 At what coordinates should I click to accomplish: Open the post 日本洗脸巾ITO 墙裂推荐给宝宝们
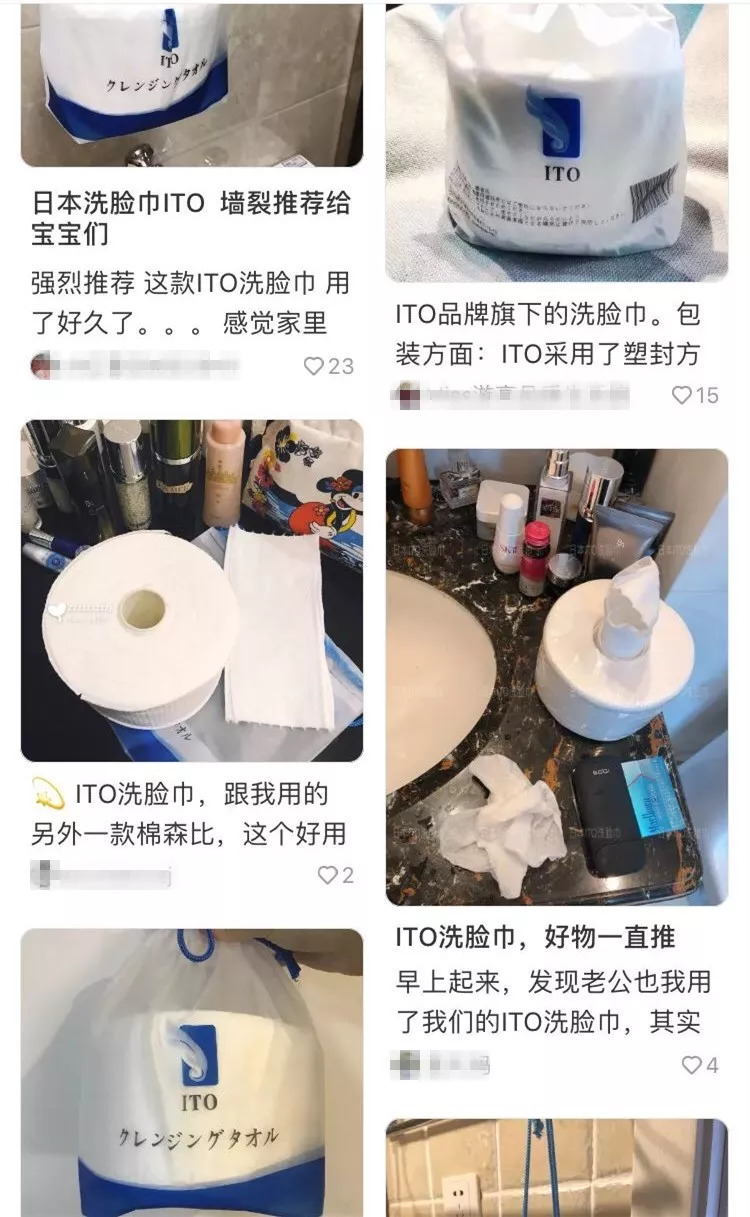[x=191, y=219]
